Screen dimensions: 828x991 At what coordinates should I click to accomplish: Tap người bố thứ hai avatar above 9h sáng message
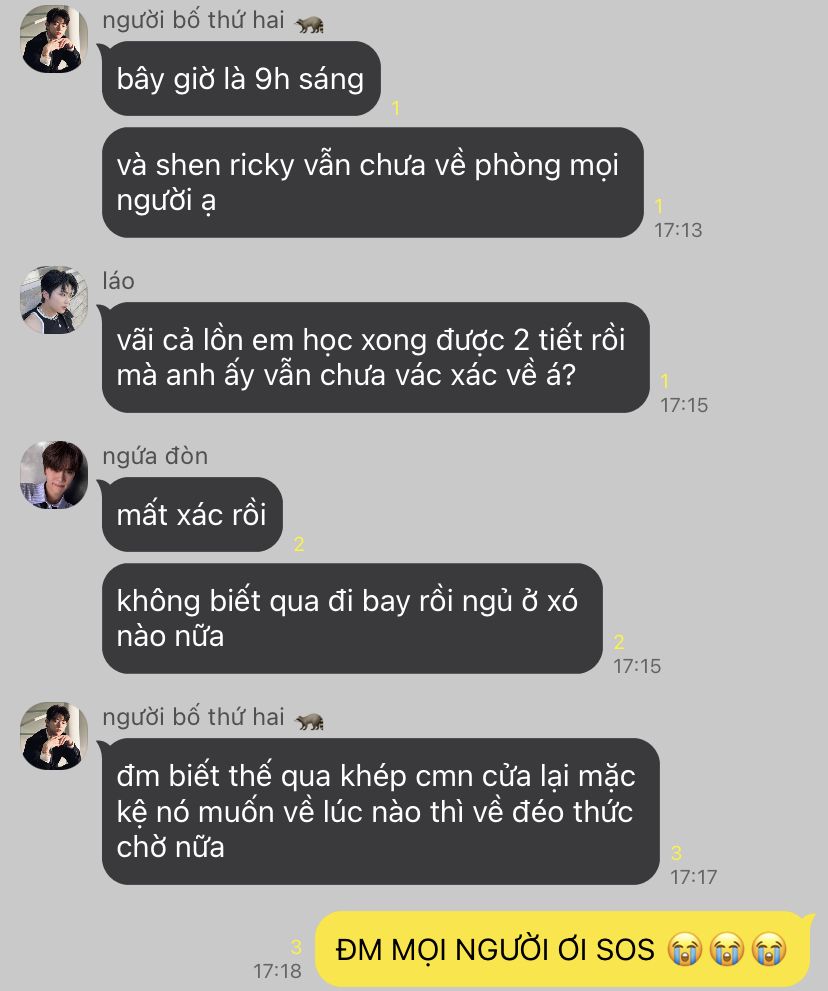52,39
